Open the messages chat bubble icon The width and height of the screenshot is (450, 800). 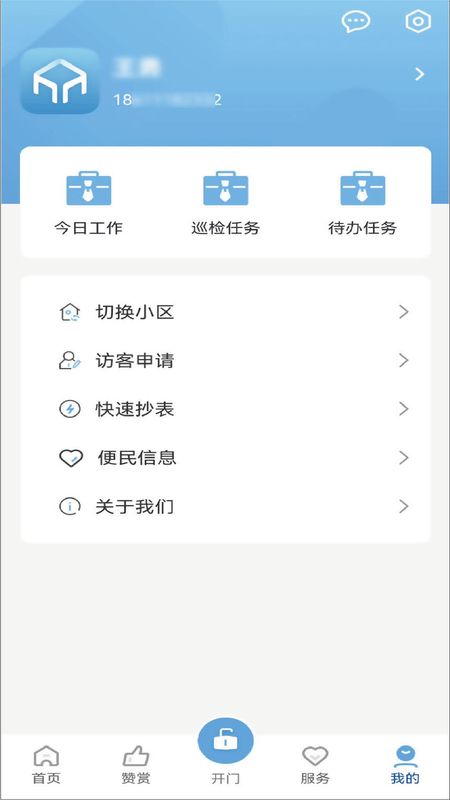click(x=356, y=21)
